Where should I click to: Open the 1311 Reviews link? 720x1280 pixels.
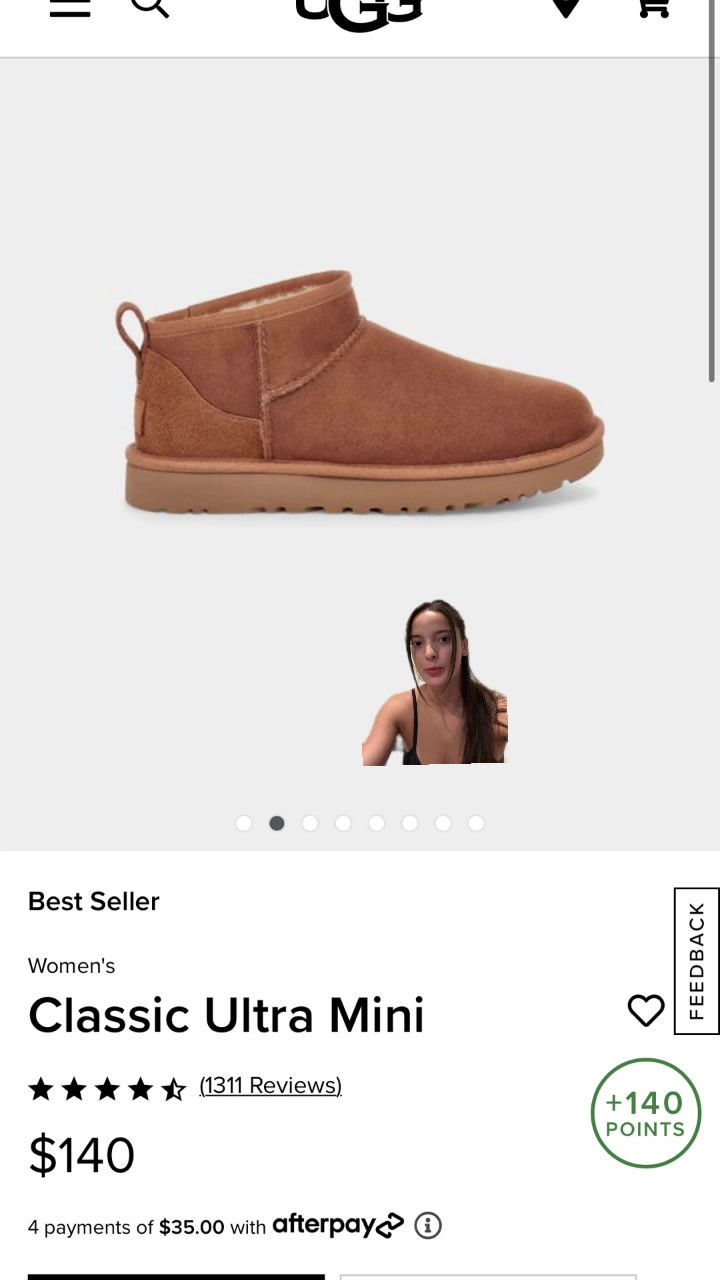coord(270,1086)
